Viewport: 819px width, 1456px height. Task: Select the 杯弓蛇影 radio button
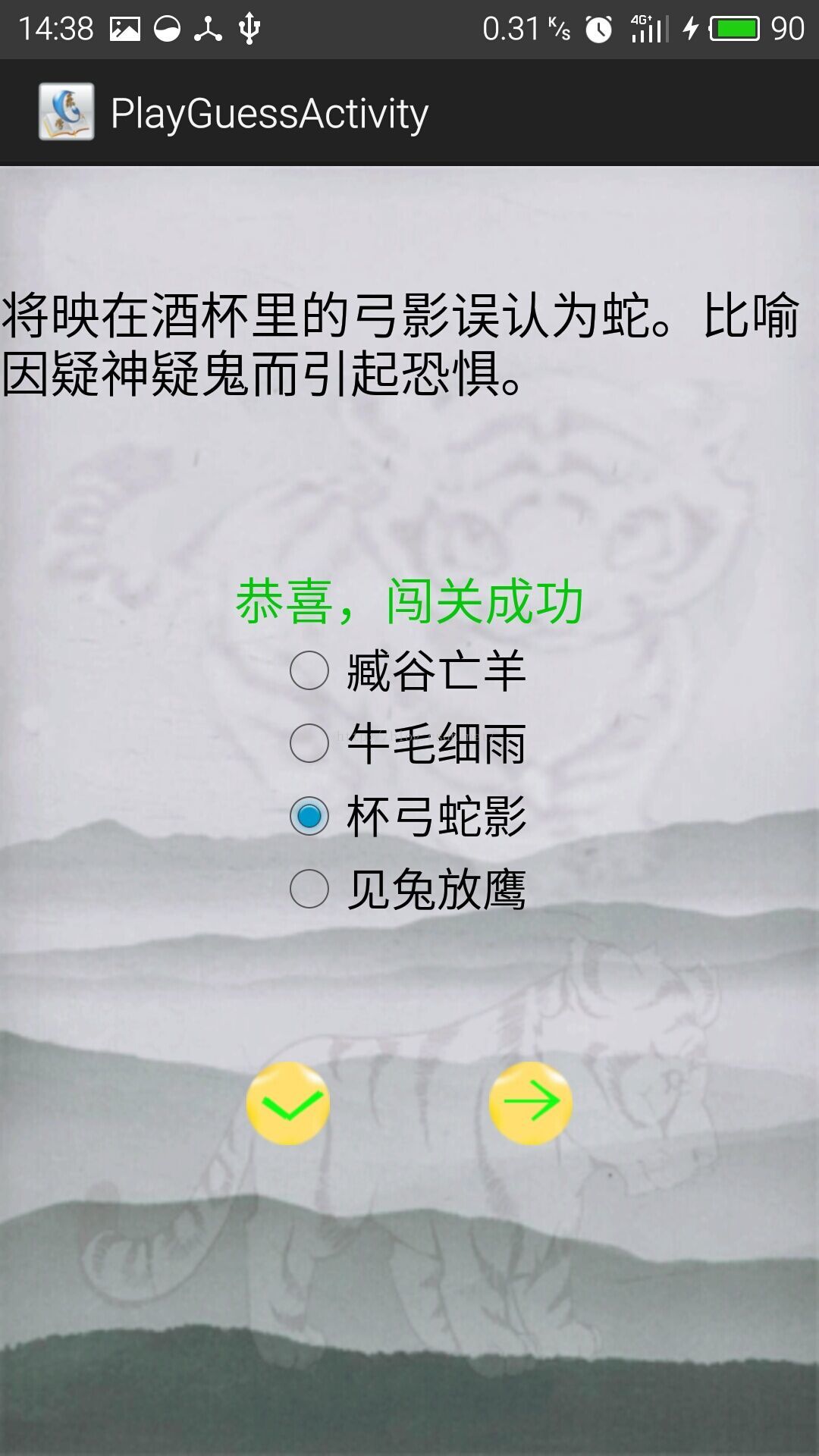click(x=309, y=817)
